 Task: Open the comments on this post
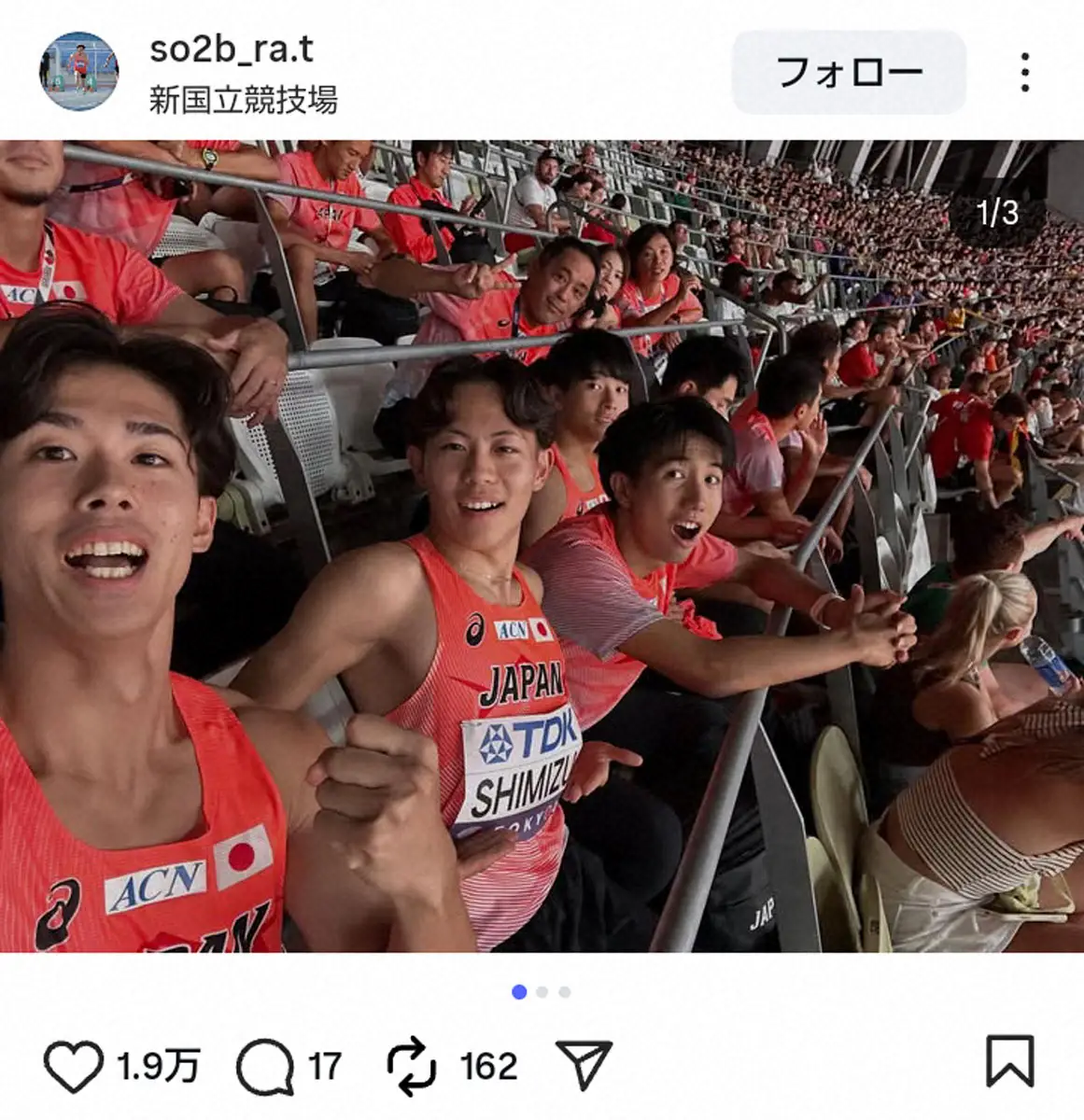[265, 1065]
